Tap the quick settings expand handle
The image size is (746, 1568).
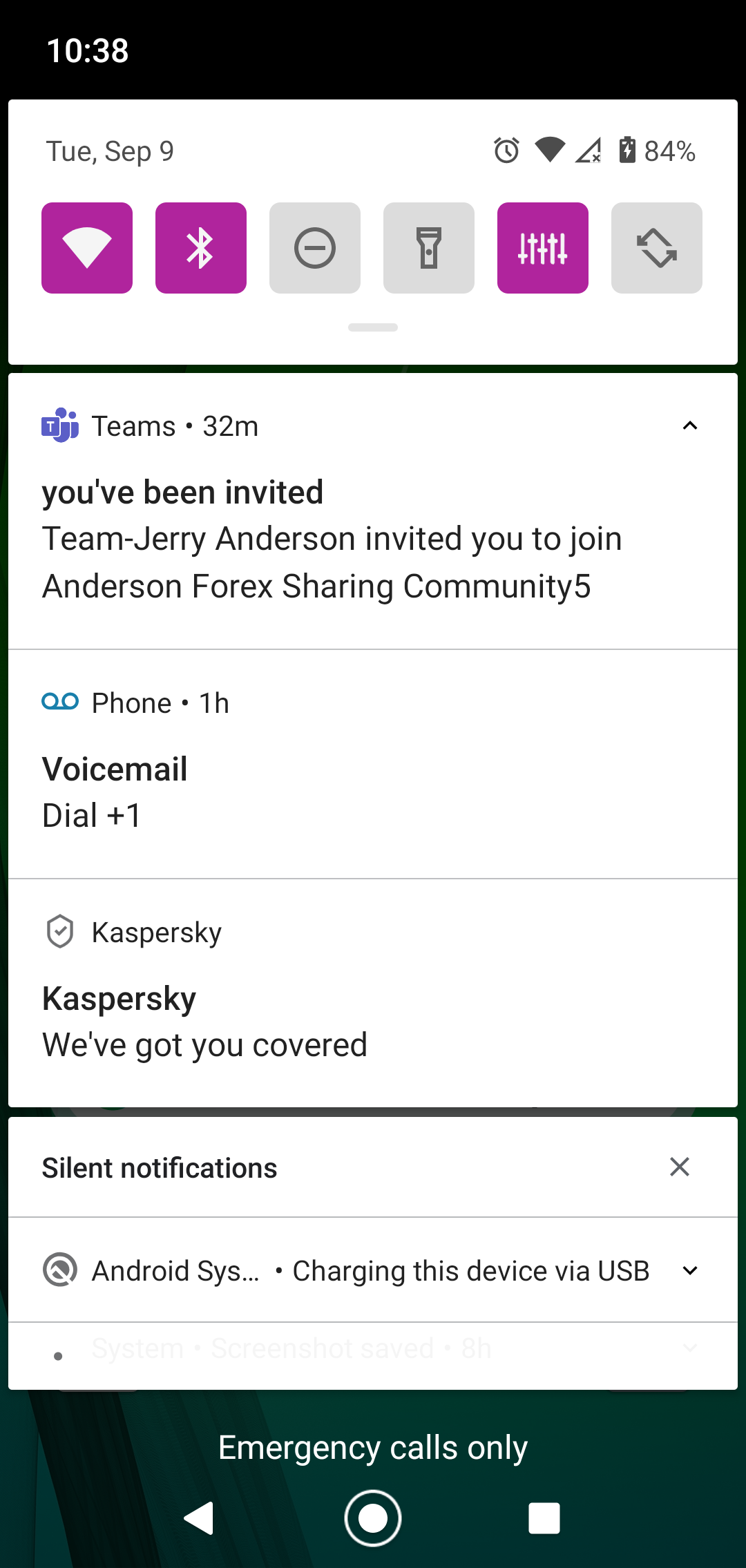[x=373, y=327]
